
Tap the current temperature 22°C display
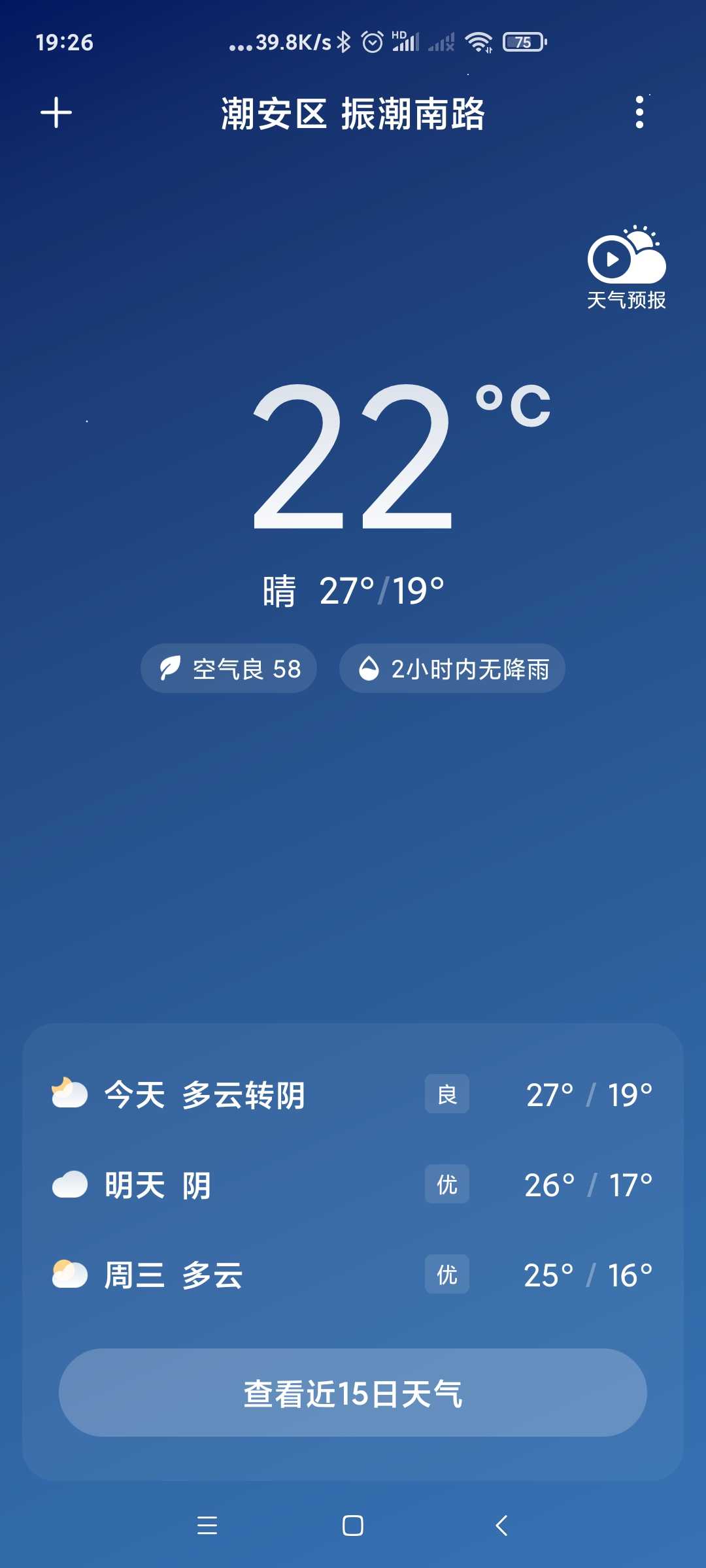(x=401, y=456)
